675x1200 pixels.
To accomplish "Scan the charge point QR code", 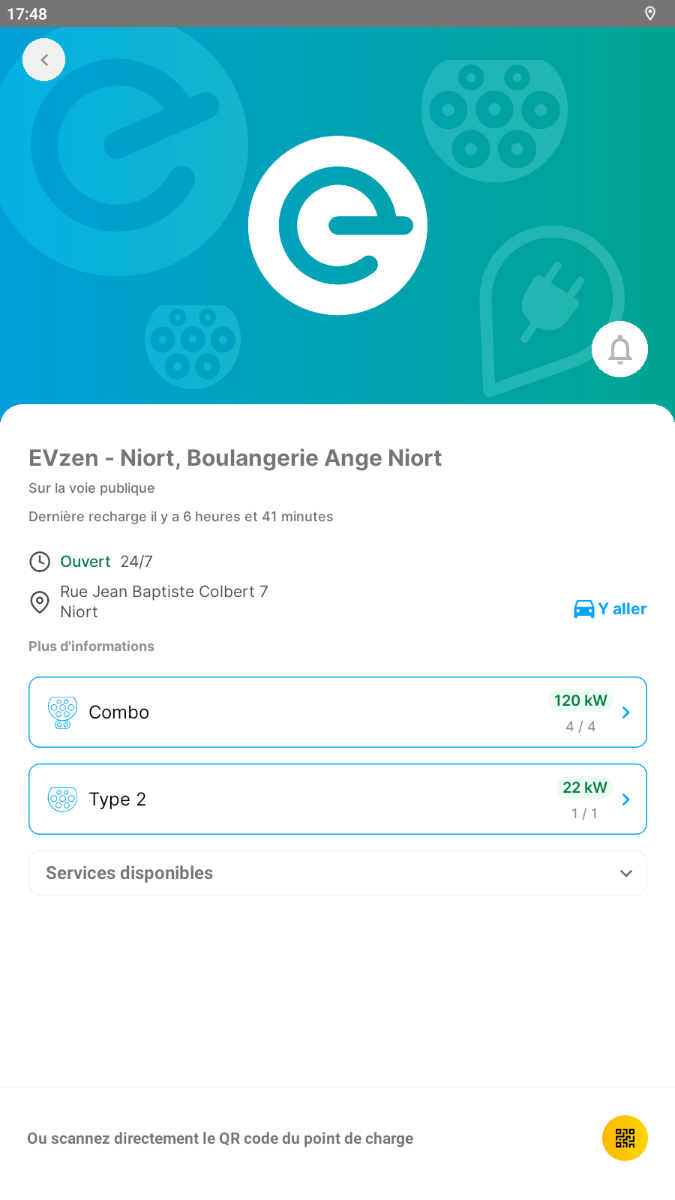I will [625, 1138].
